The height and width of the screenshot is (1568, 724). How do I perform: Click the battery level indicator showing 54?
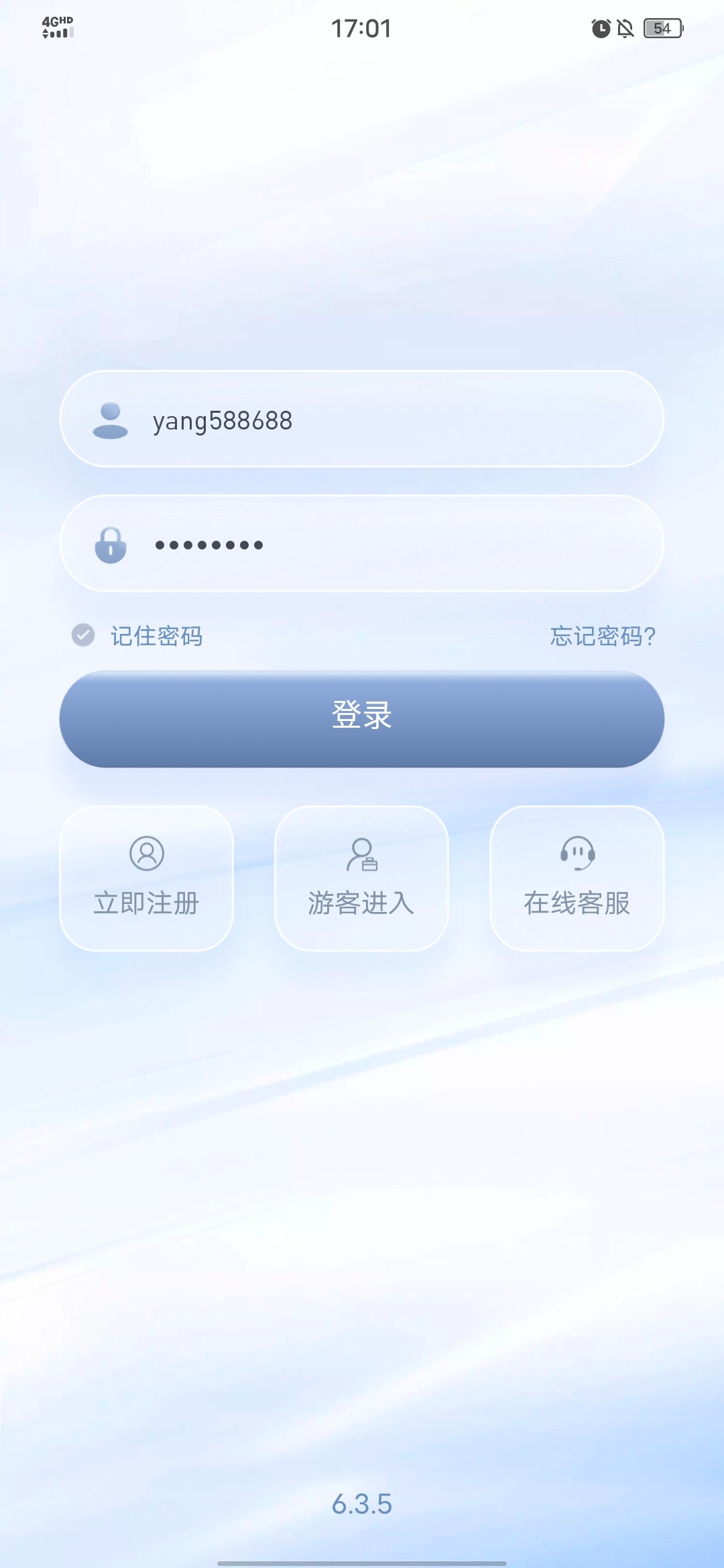click(662, 27)
